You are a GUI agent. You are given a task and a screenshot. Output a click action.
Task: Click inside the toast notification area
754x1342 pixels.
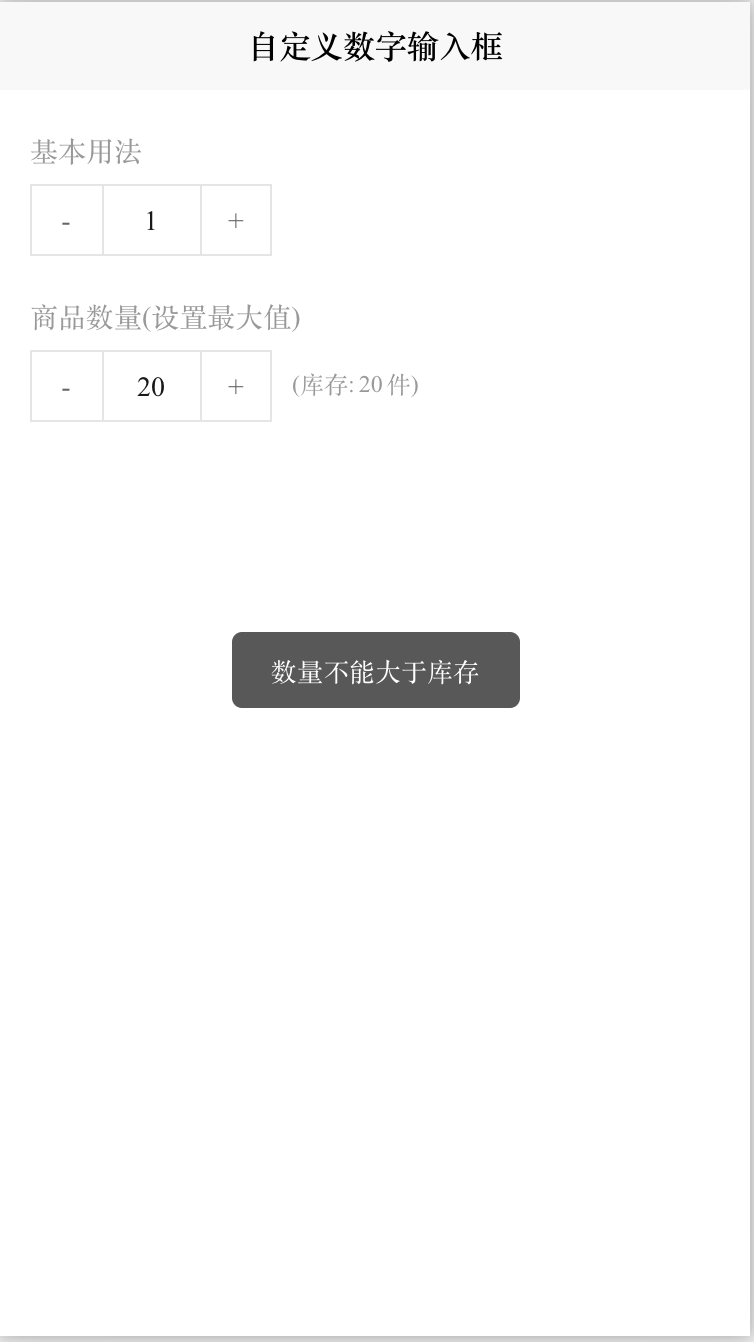tap(376, 670)
